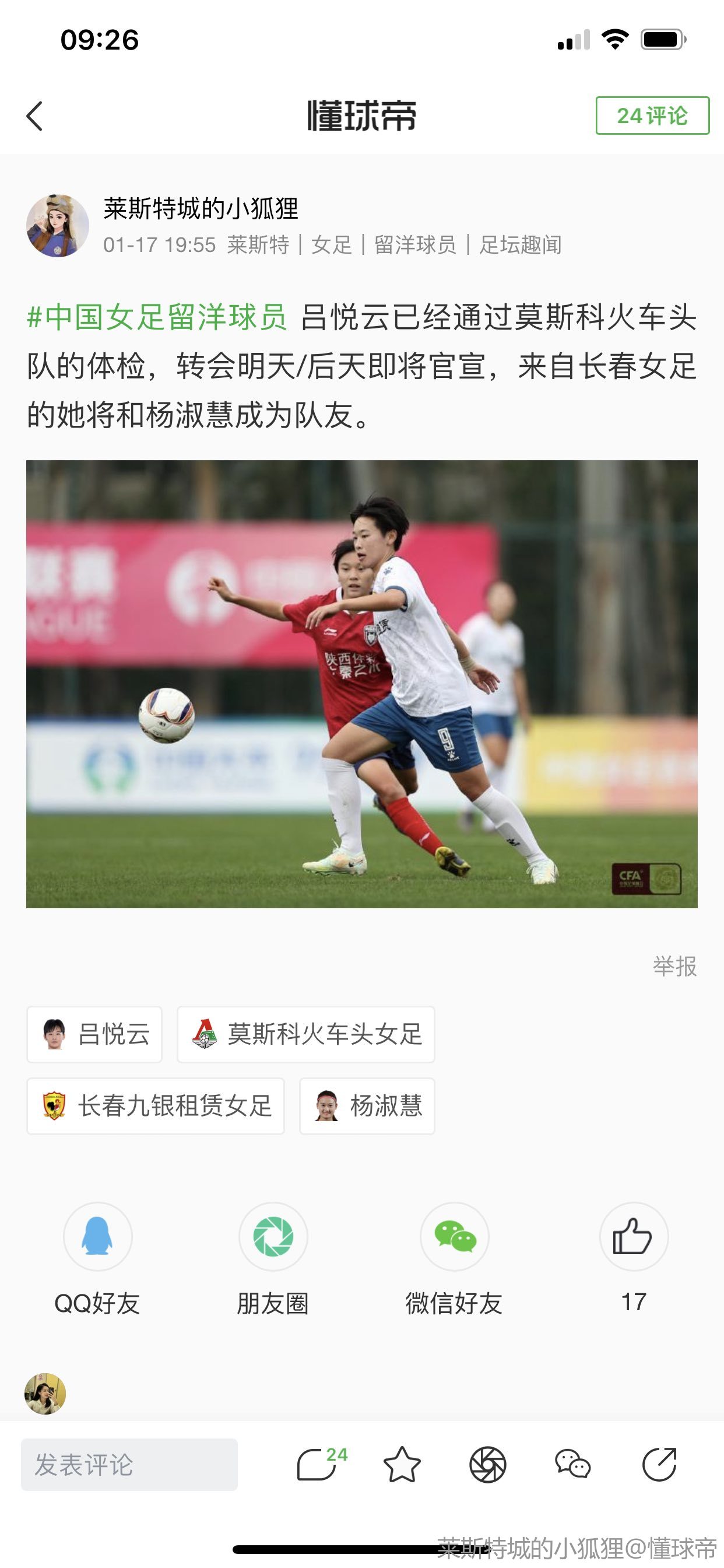This screenshot has height=1568, width=724.
Task: Share to WeChat from bottom toolbar
Action: click(x=572, y=1465)
